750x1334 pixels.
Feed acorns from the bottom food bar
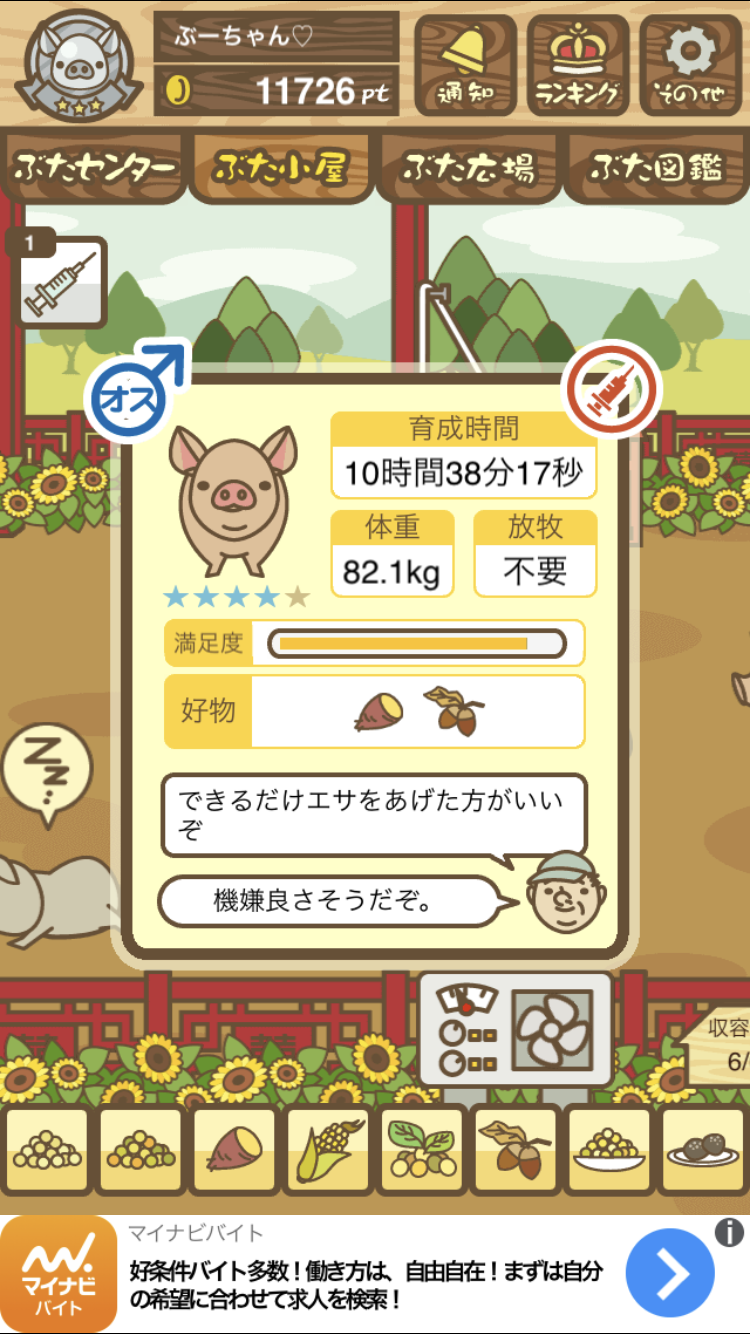point(514,1151)
